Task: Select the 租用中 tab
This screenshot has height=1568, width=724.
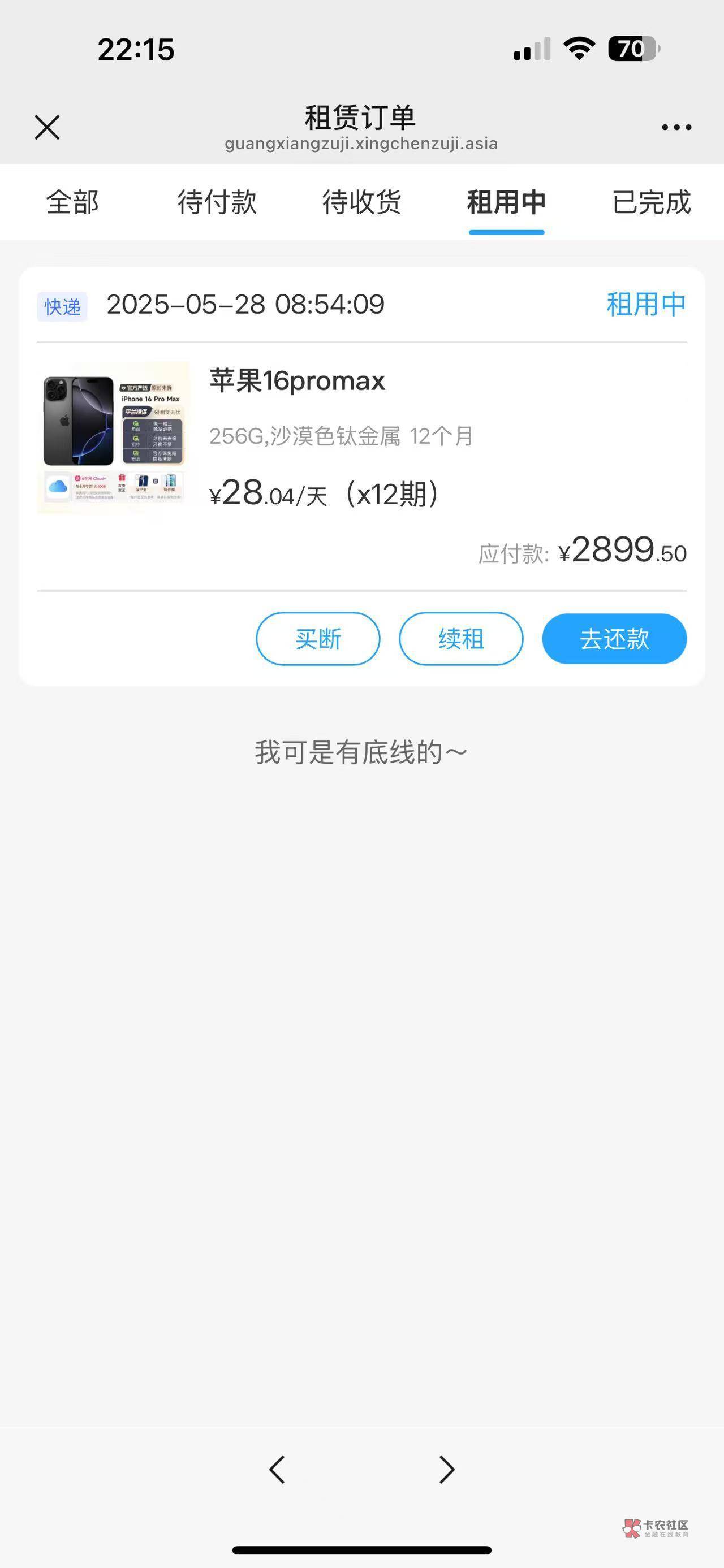Action: point(506,202)
